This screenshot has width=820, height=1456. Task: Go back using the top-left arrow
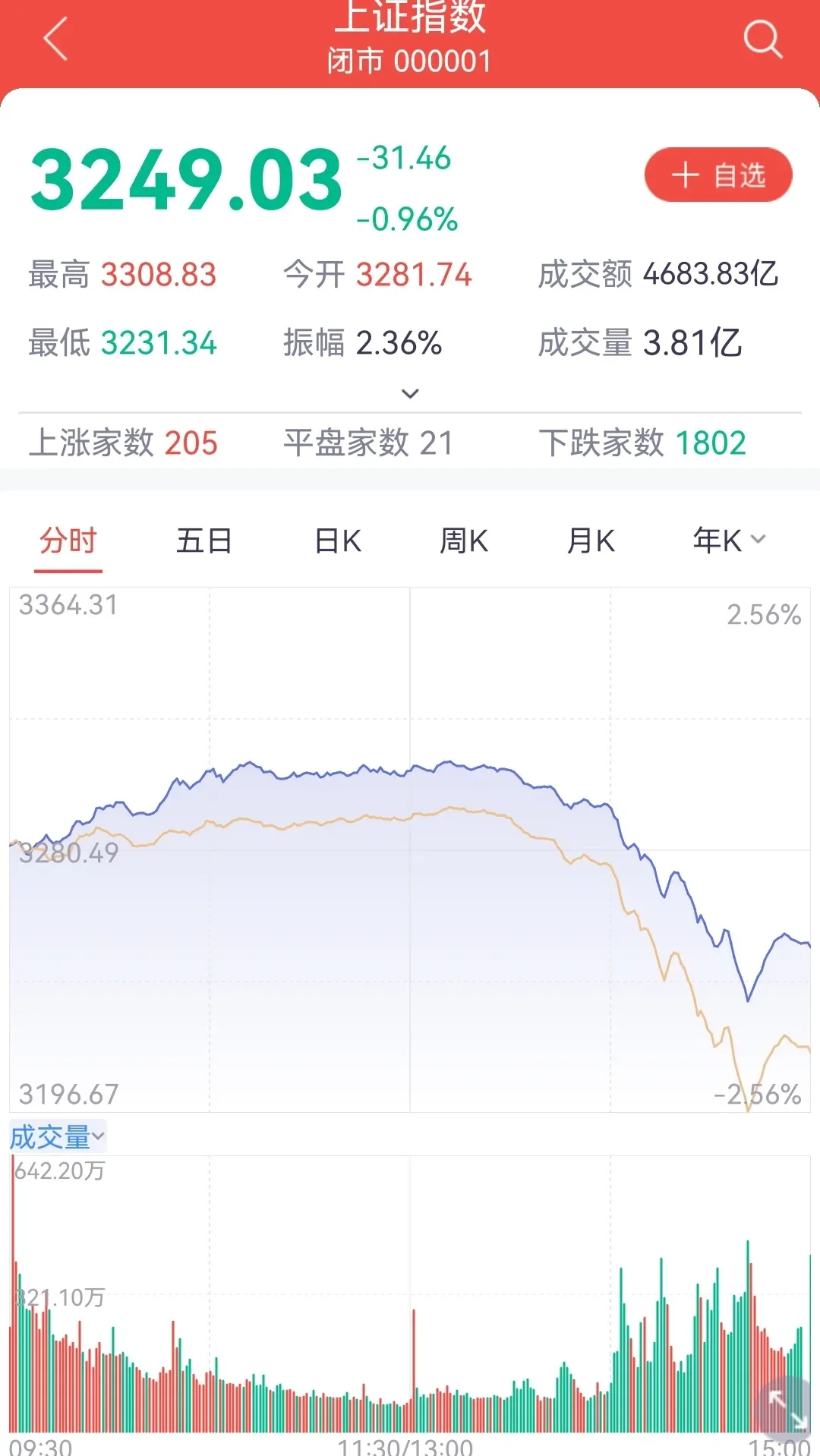tap(55, 38)
